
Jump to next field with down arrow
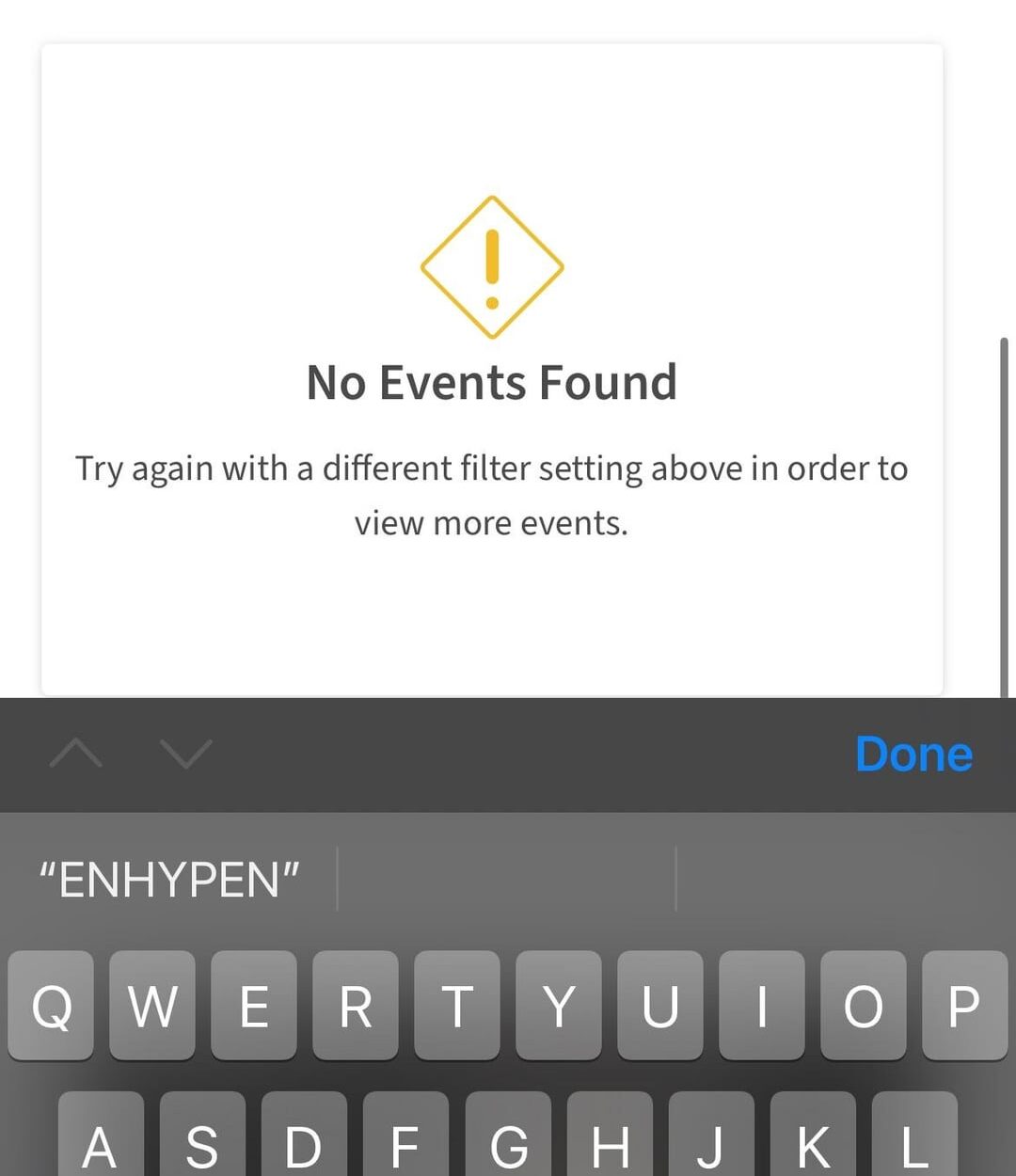[x=185, y=754]
